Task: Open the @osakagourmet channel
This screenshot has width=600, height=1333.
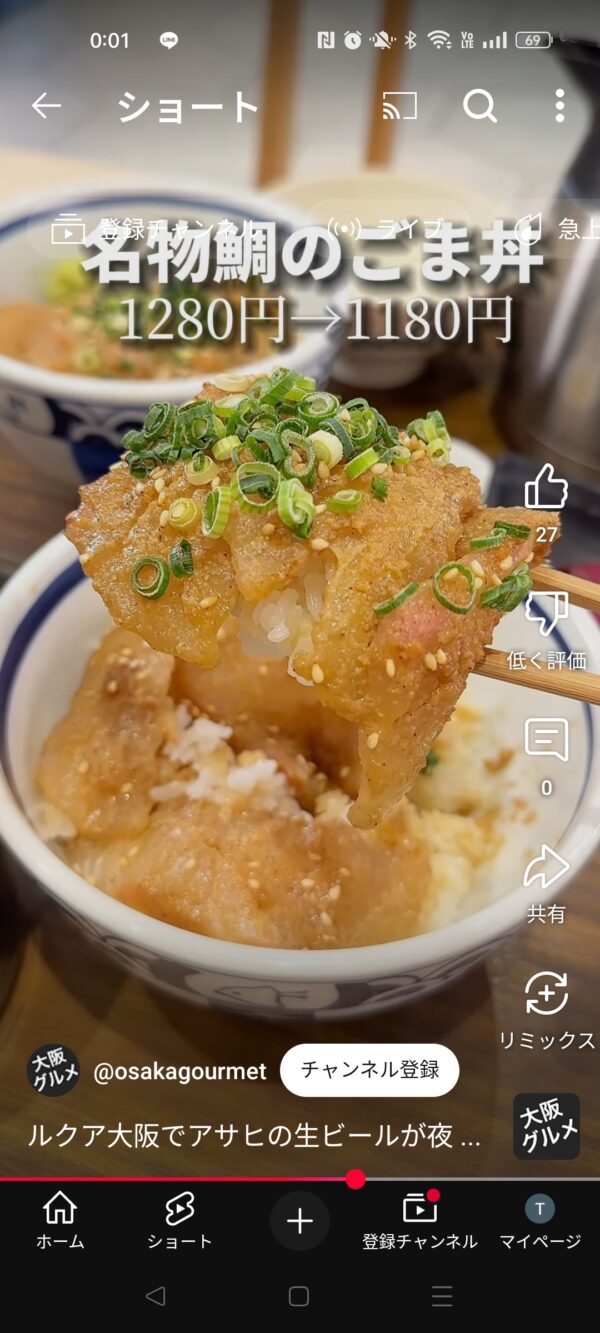Action: [179, 1072]
